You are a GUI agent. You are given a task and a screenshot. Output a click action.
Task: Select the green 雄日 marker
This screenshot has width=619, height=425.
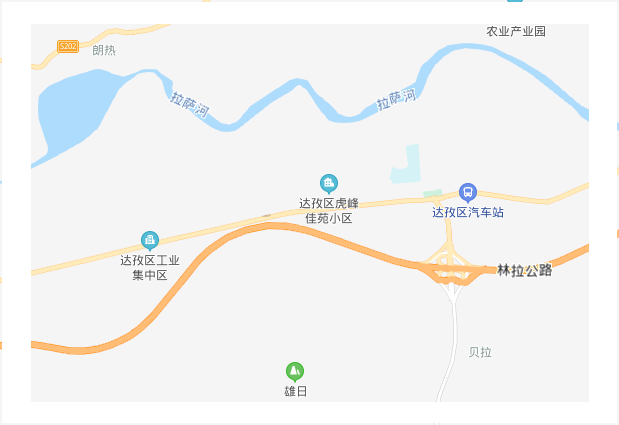tap(294, 371)
